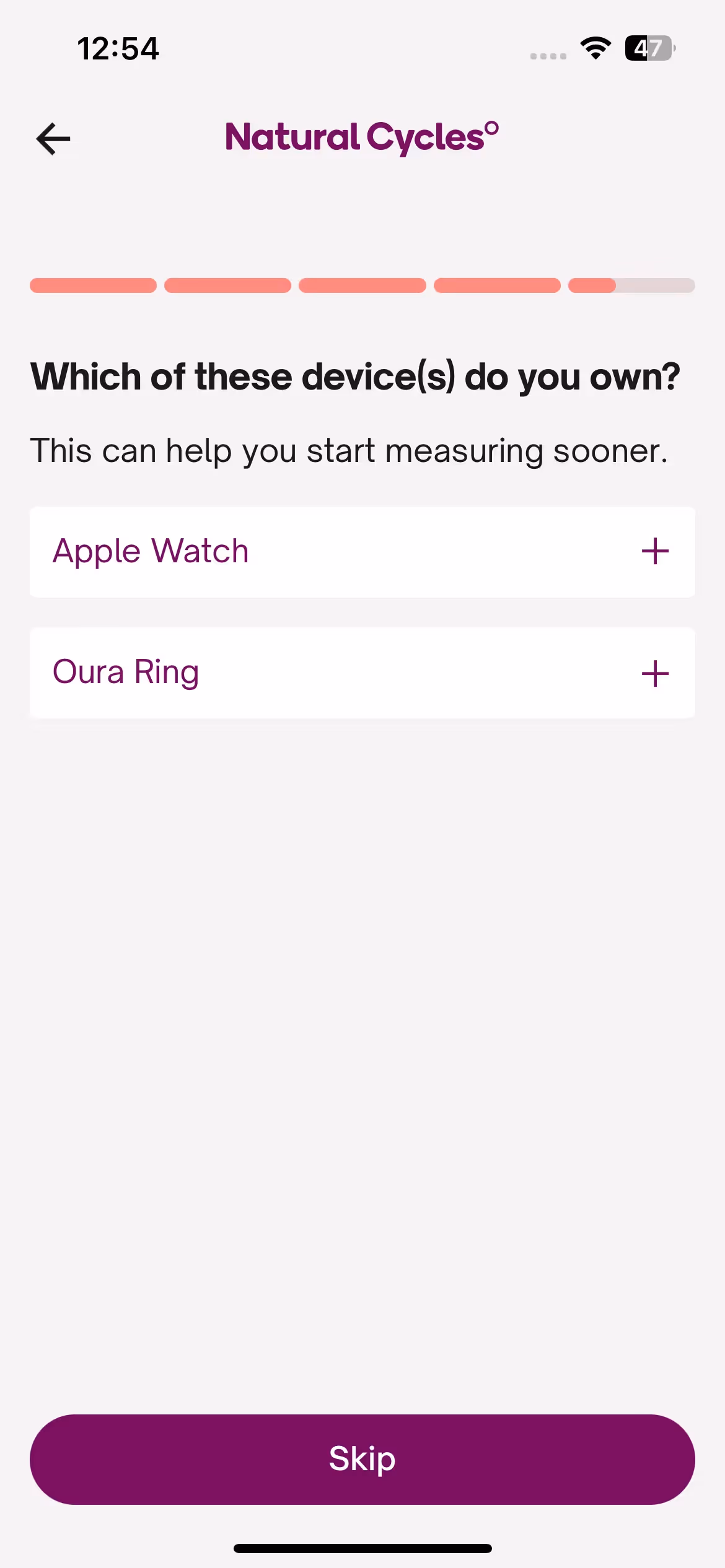The width and height of the screenshot is (725, 1568).
Task: Skip the device selection step
Action: (x=362, y=1458)
